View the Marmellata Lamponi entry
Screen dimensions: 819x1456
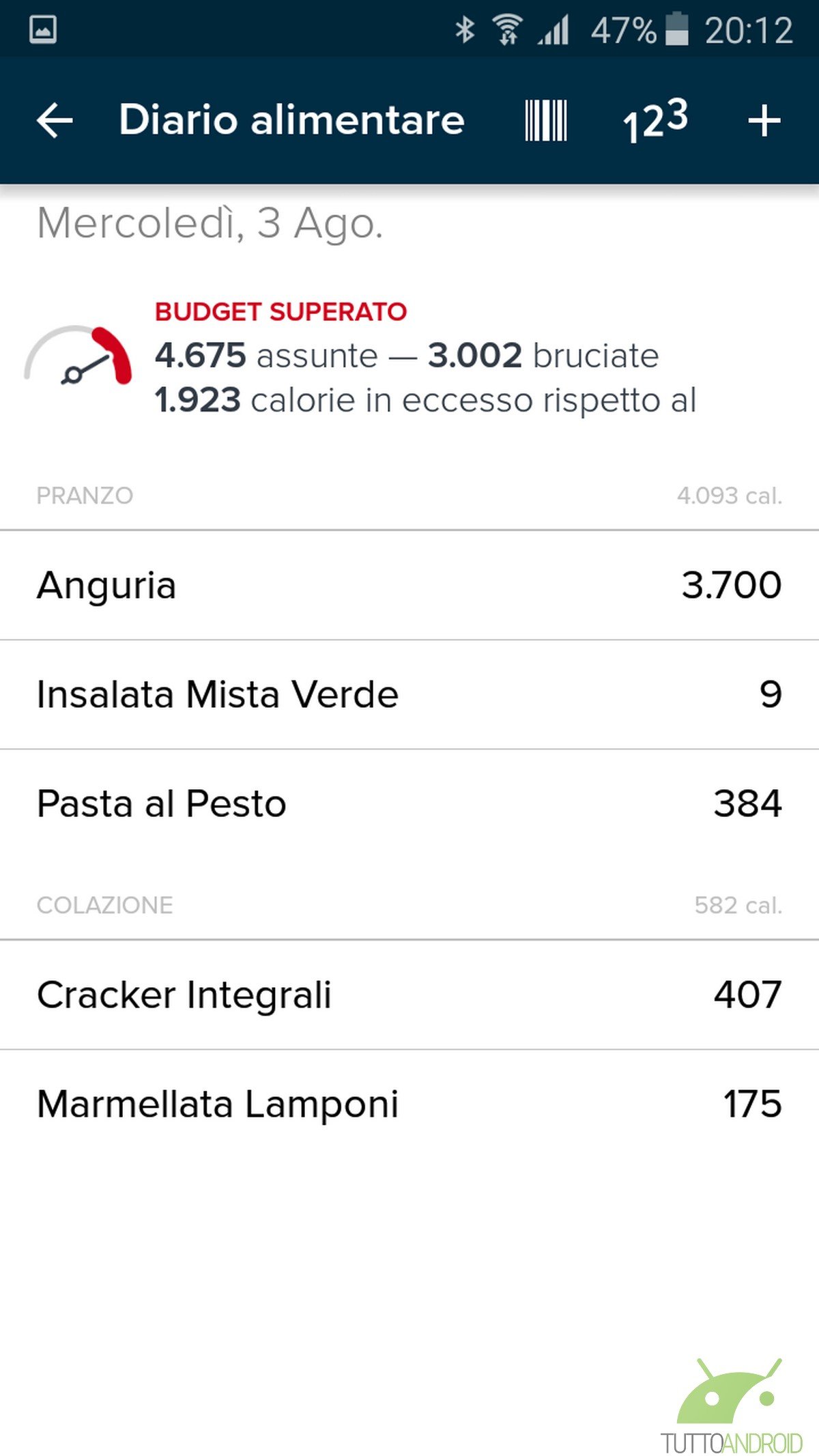point(409,1104)
